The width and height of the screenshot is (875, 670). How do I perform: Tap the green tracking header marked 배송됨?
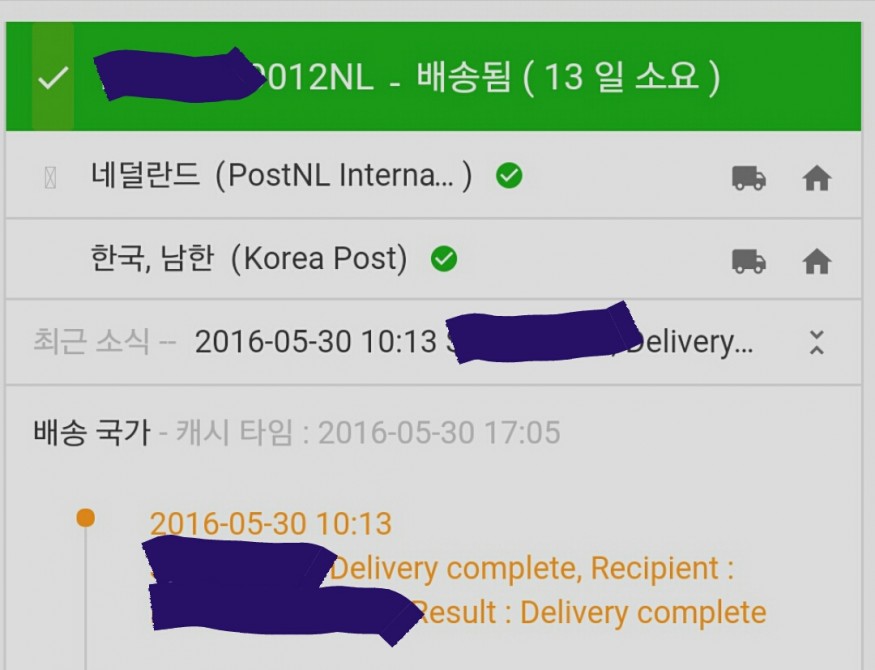(x=480, y=78)
